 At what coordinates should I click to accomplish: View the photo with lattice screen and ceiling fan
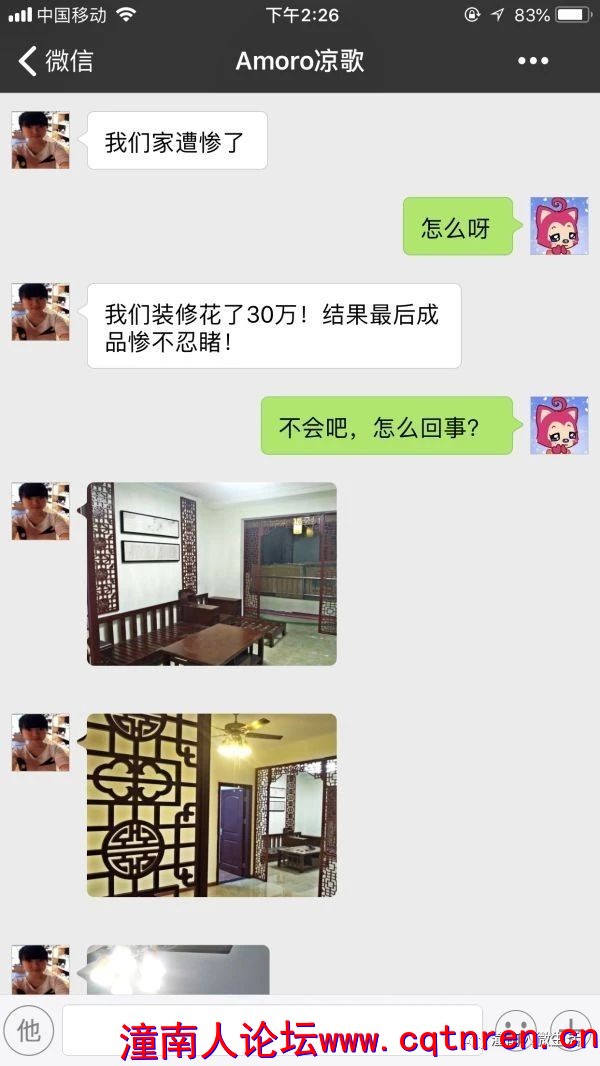212,805
